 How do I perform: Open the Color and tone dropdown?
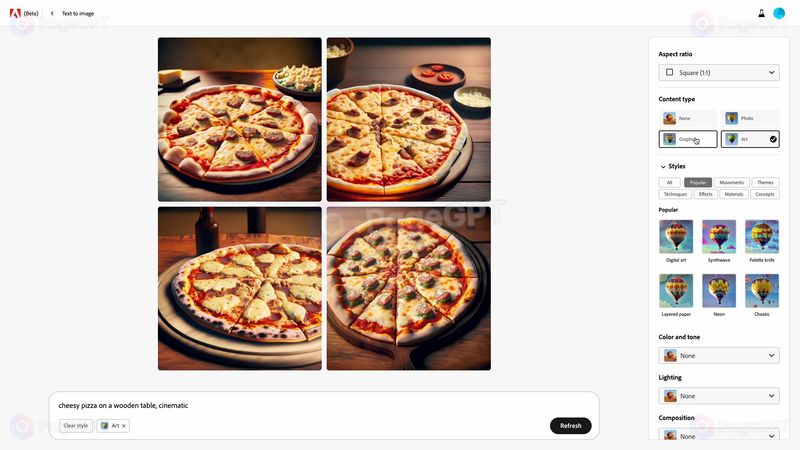pos(719,355)
